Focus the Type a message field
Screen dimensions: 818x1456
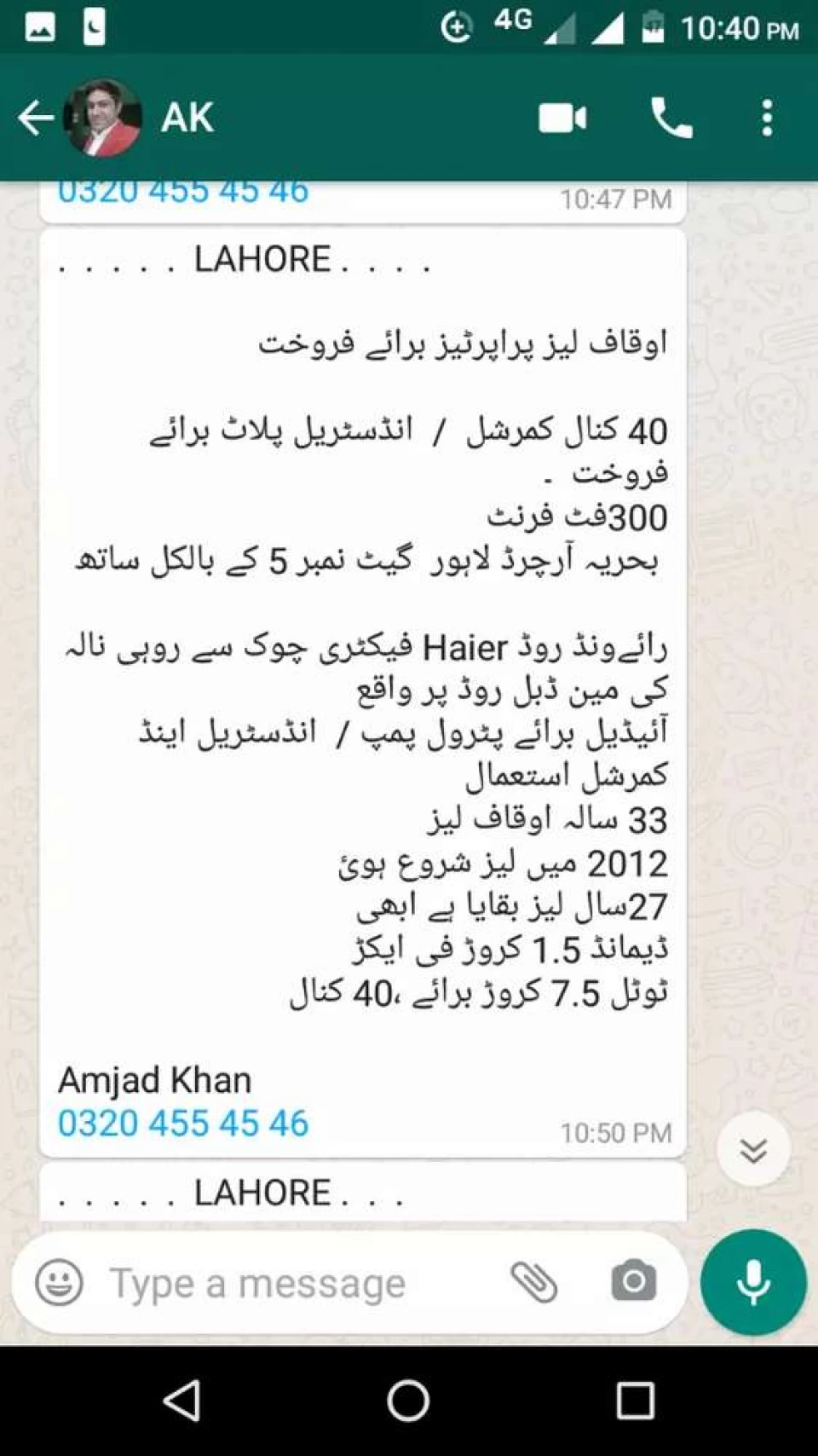(x=281, y=1283)
